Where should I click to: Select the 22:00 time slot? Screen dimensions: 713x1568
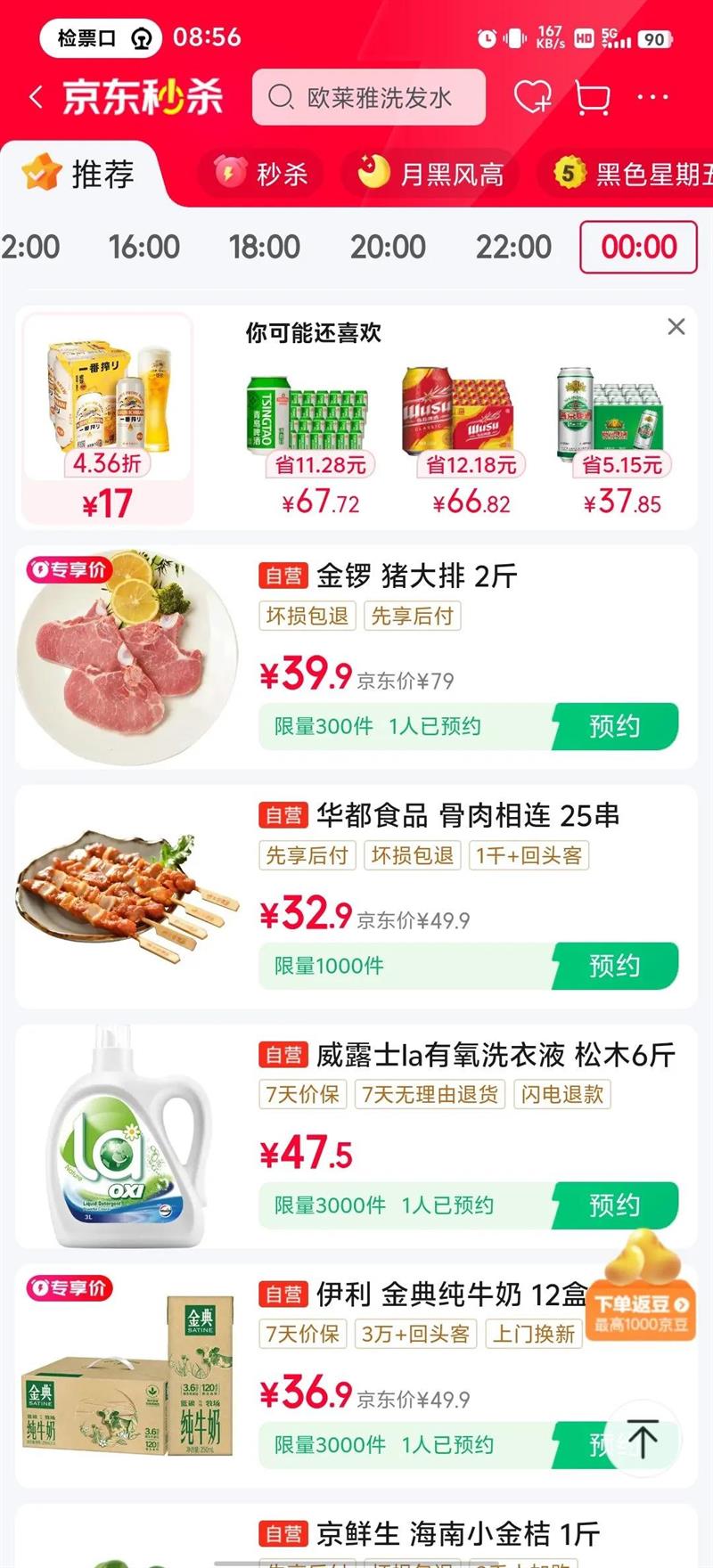point(513,247)
